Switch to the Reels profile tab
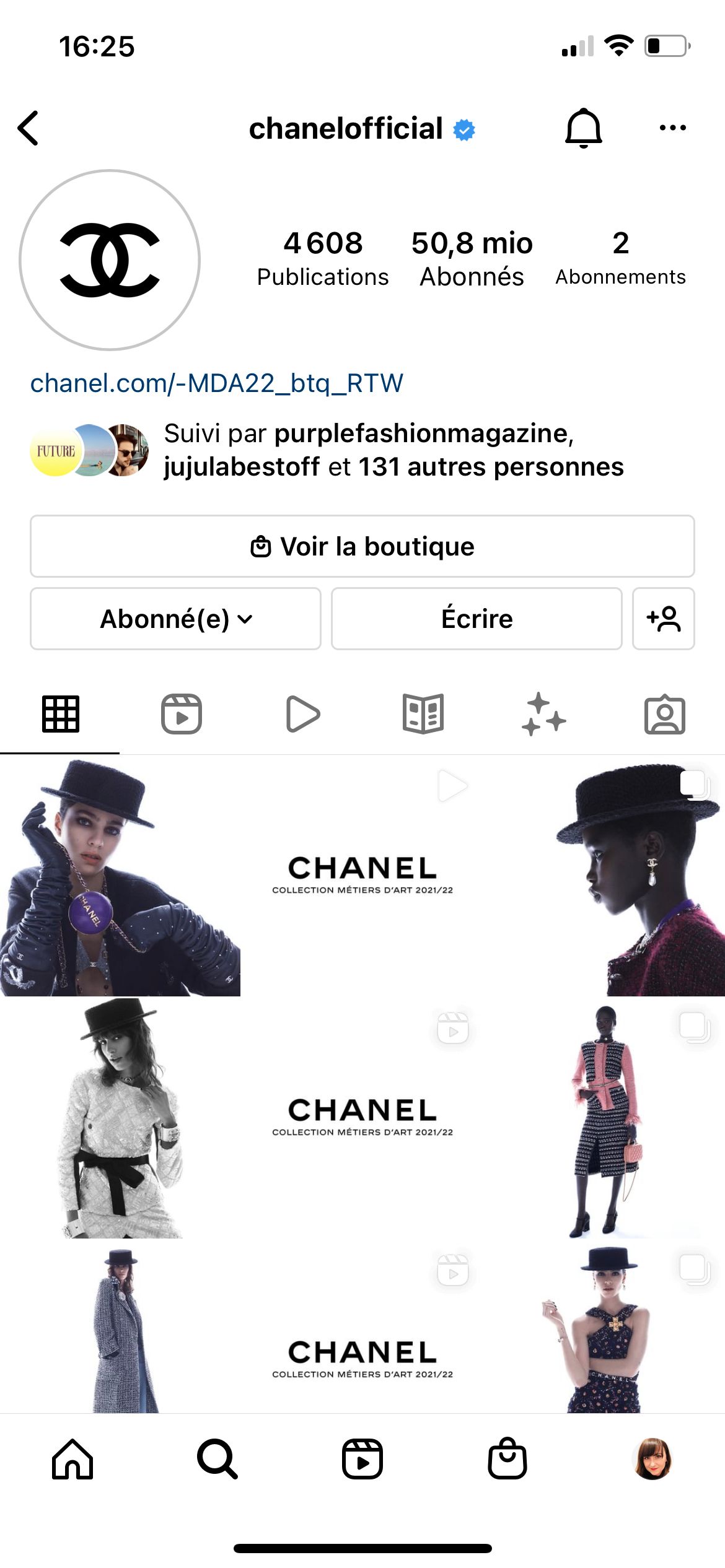725x1568 pixels. click(182, 714)
